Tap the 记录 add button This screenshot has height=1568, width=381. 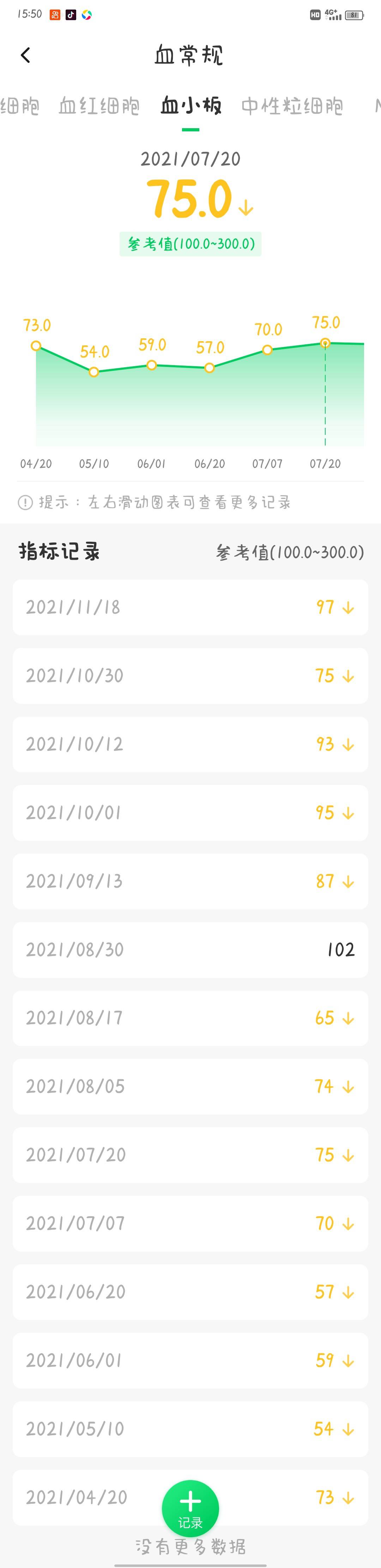click(190, 1507)
